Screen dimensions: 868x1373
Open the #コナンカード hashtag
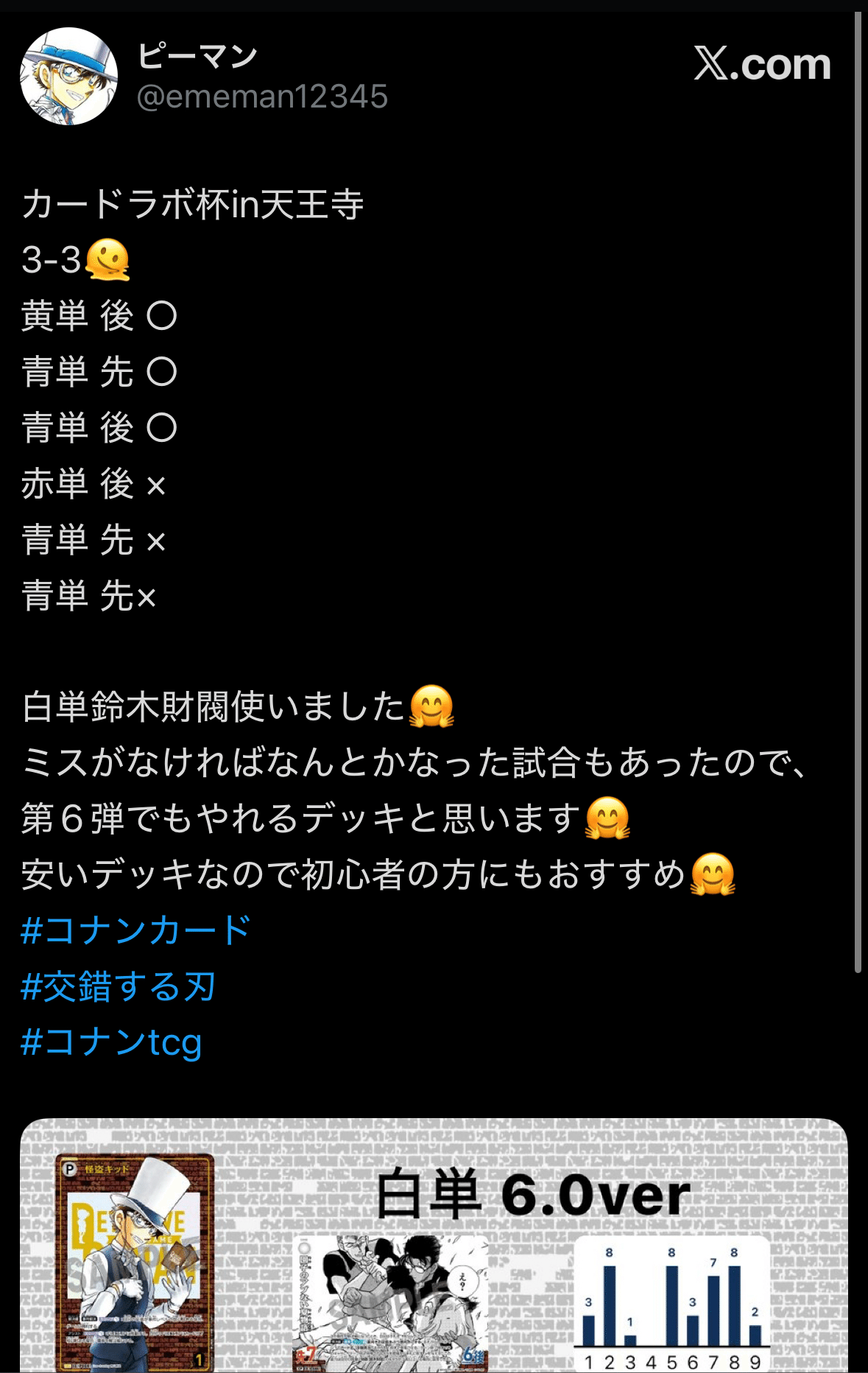[x=136, y=930]
